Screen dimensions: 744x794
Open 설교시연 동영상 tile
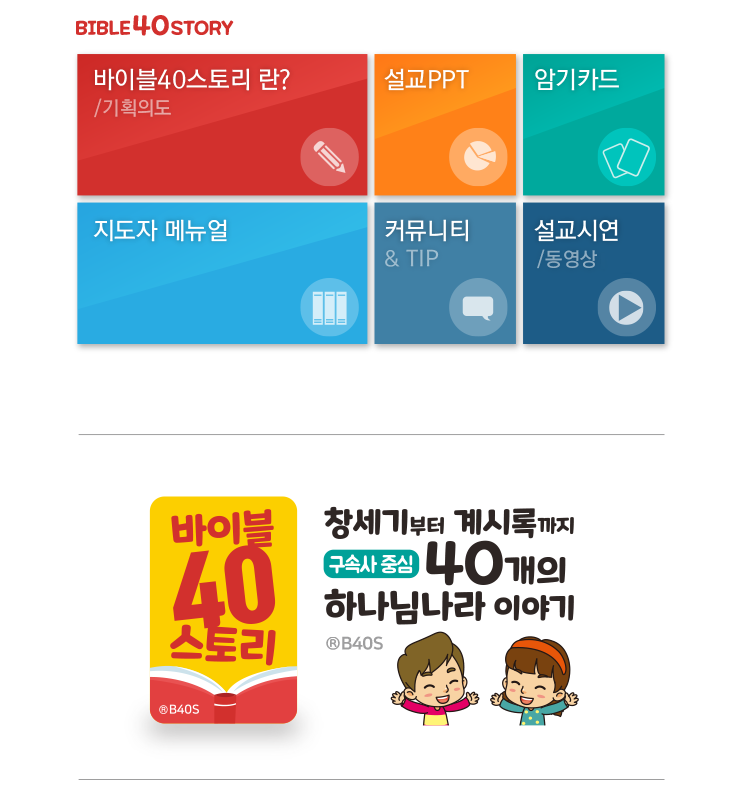pyautogui.click(x=593, y=273)
